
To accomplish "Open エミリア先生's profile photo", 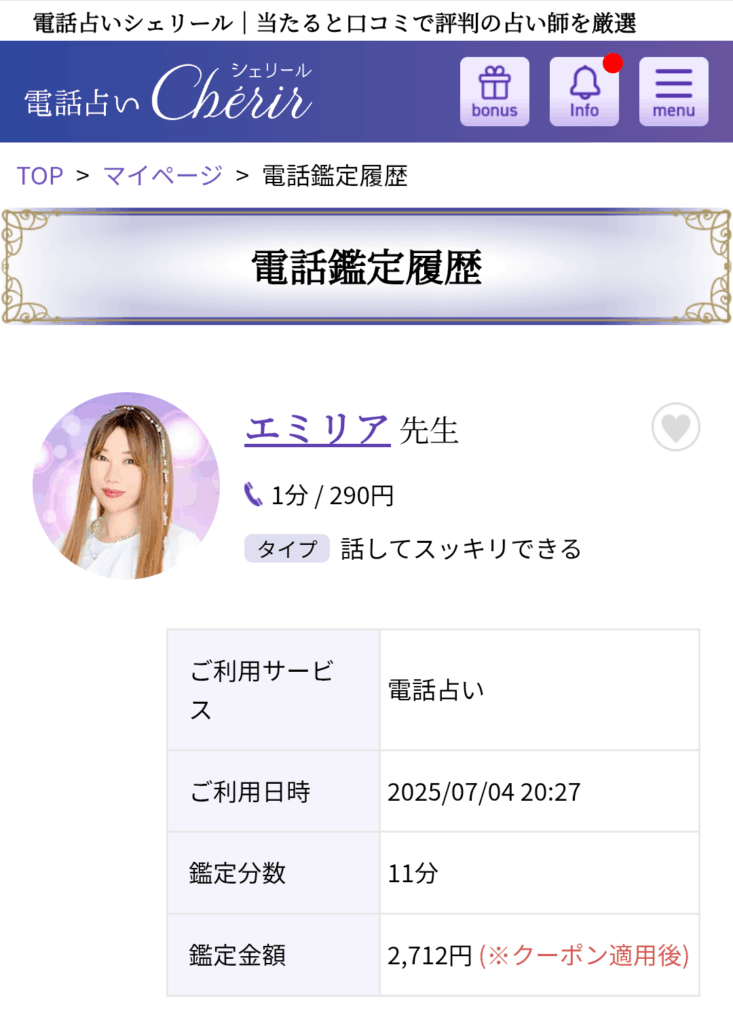I will (126, 485).
